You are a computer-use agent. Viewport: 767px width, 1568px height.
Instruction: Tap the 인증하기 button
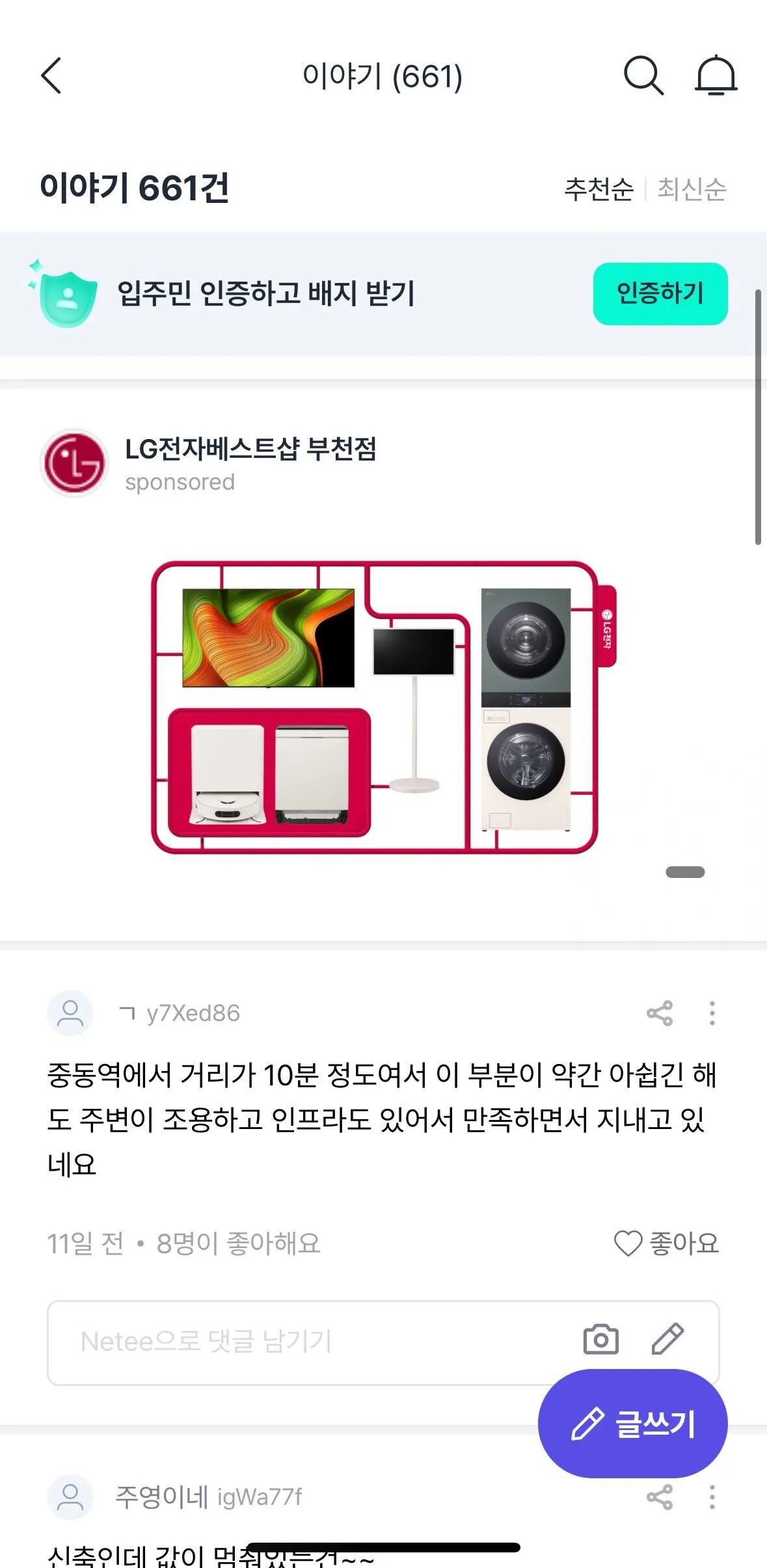tap(660, 293)
